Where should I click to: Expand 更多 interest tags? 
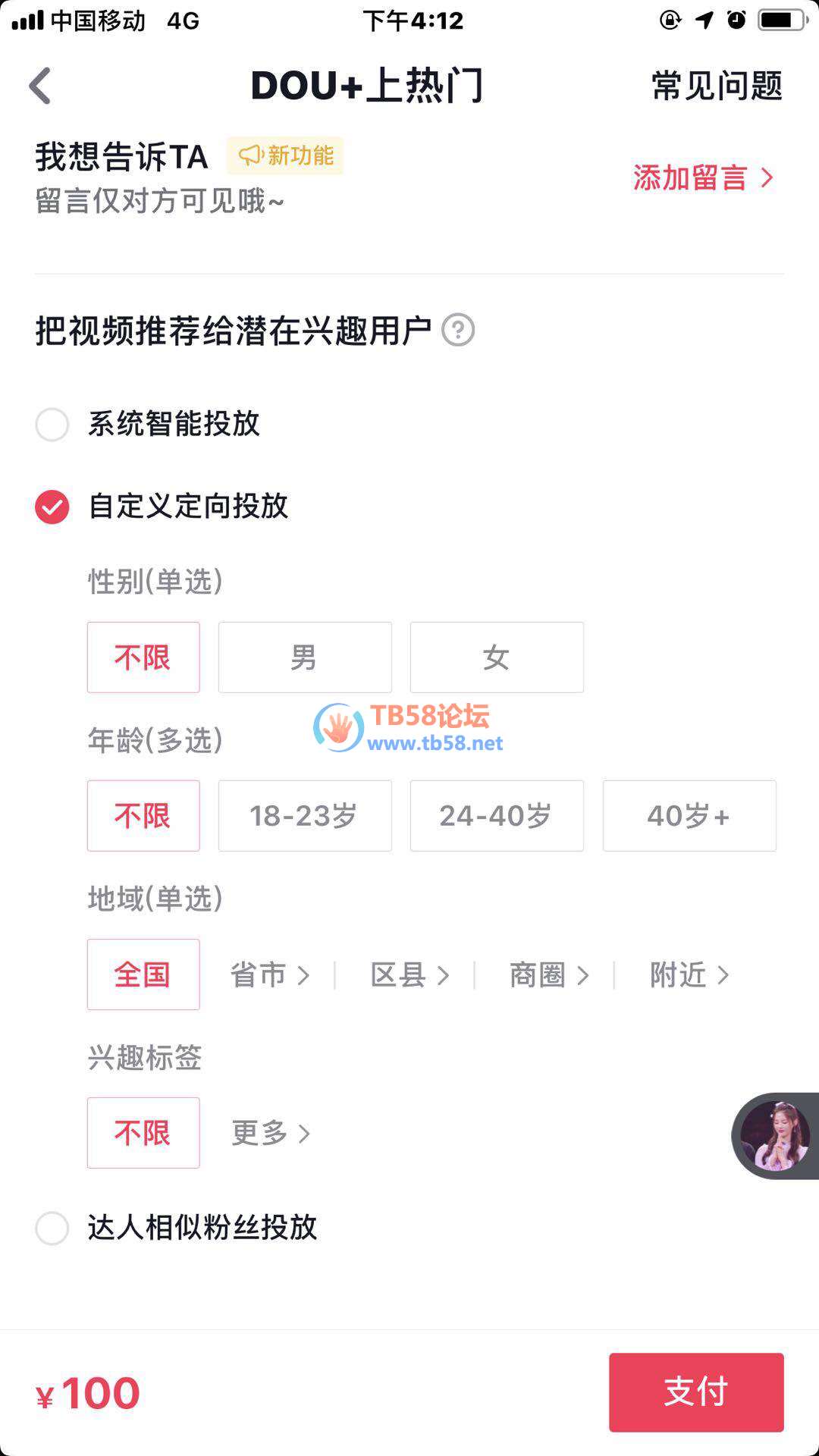tap(270, 1134)
